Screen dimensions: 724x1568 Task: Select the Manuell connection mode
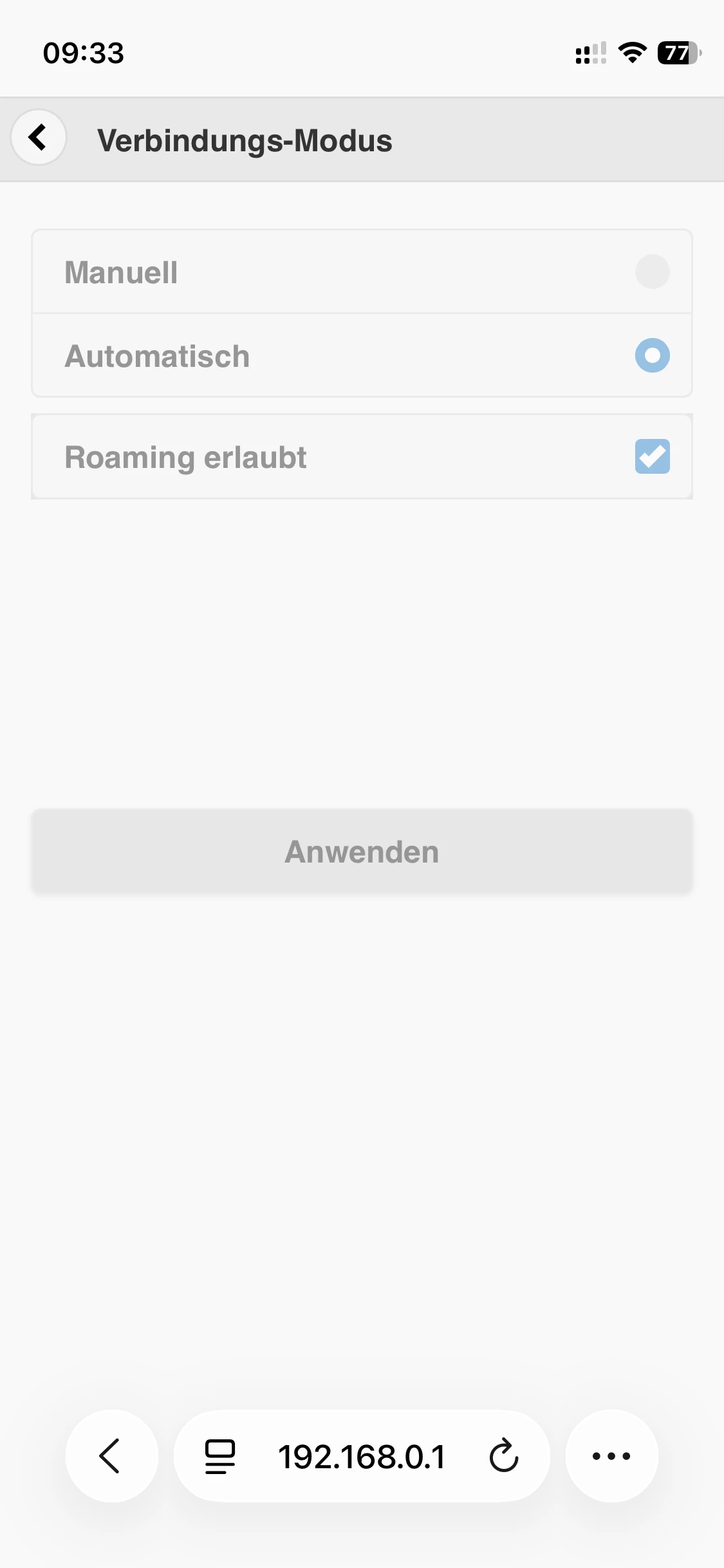[x=652, y=272]
